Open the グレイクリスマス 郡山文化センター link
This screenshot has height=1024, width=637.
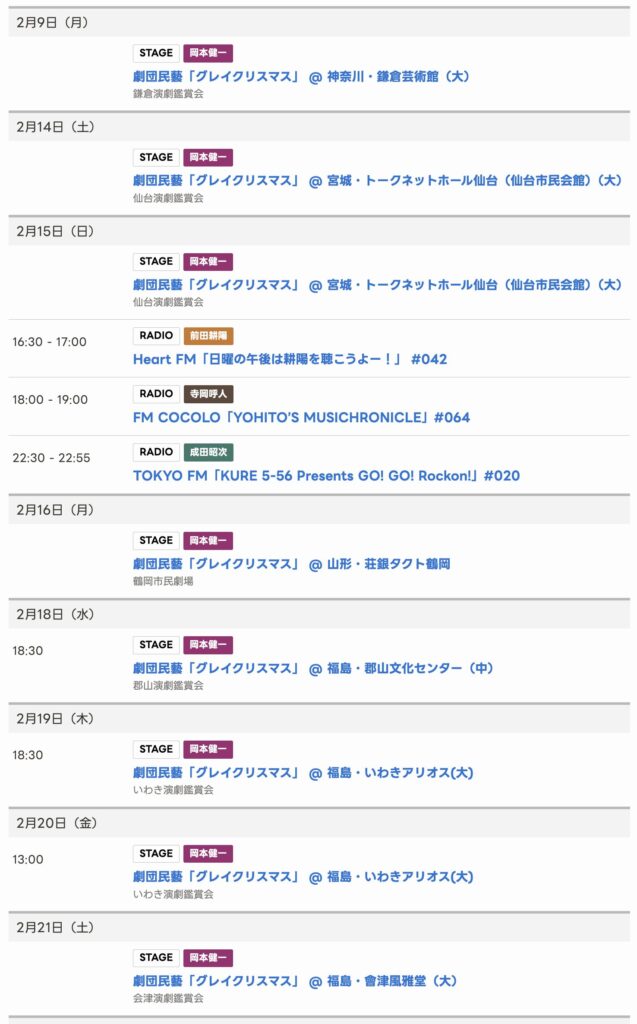[x=313, y=668]
